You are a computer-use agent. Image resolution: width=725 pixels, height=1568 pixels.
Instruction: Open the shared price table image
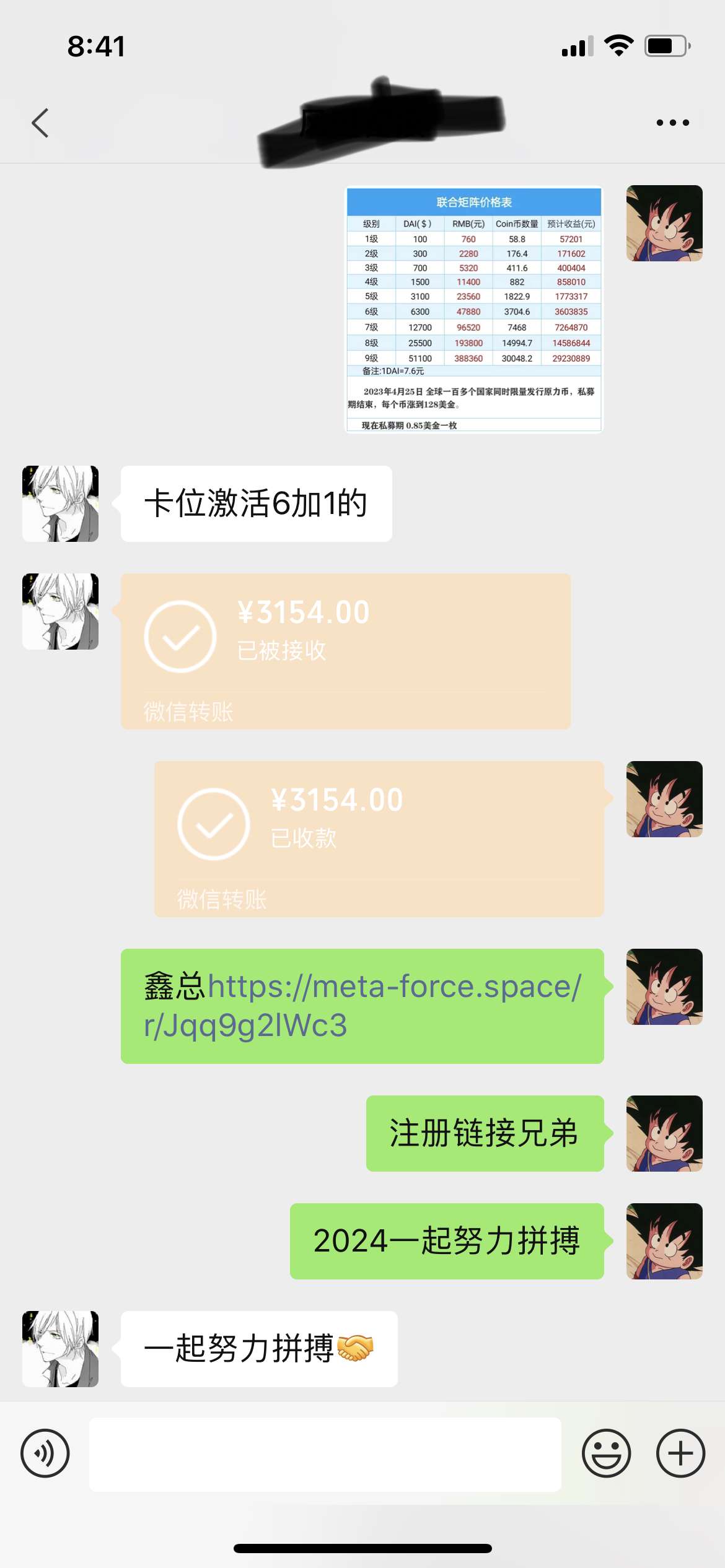click(473, 309)
